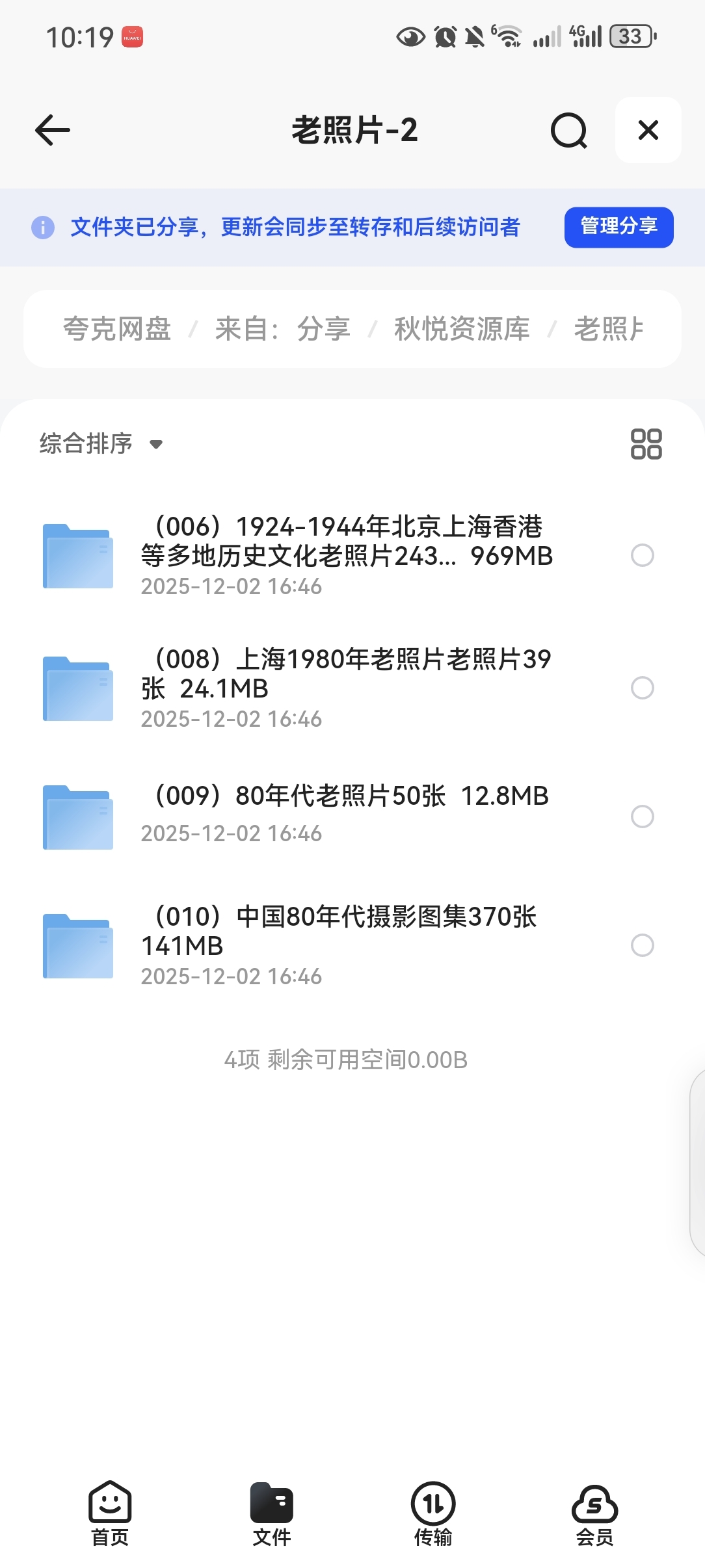Close the page with the X button
The width and height of the screenshot is (705, 1568).
tap(648, 130)
